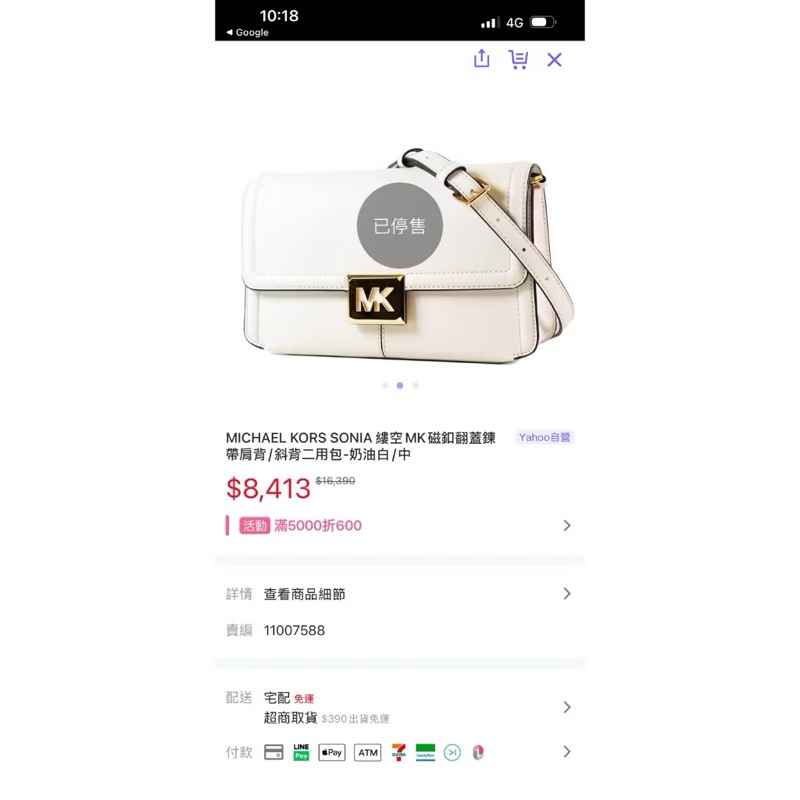Return to the Google app
The width and height of the screenshot is (800, 800).
(247, 33)
